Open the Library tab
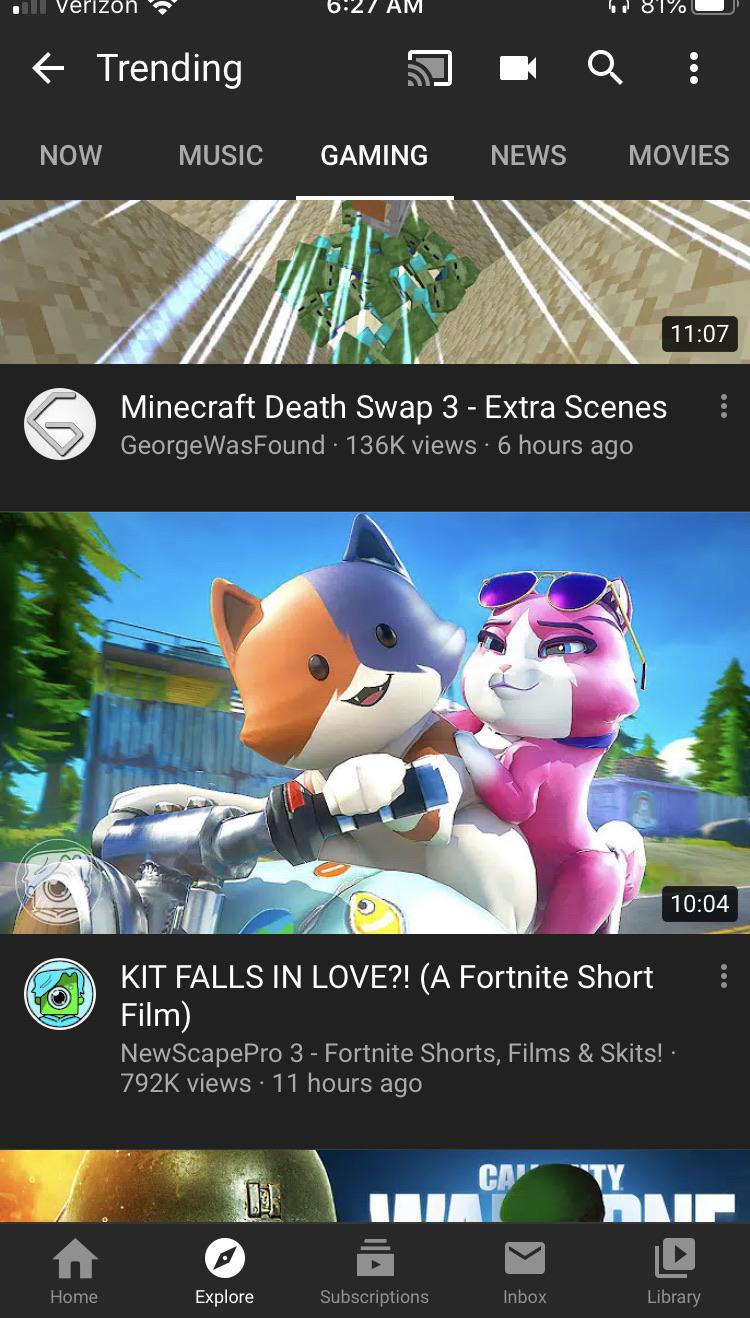 [x=673, y=1271]
